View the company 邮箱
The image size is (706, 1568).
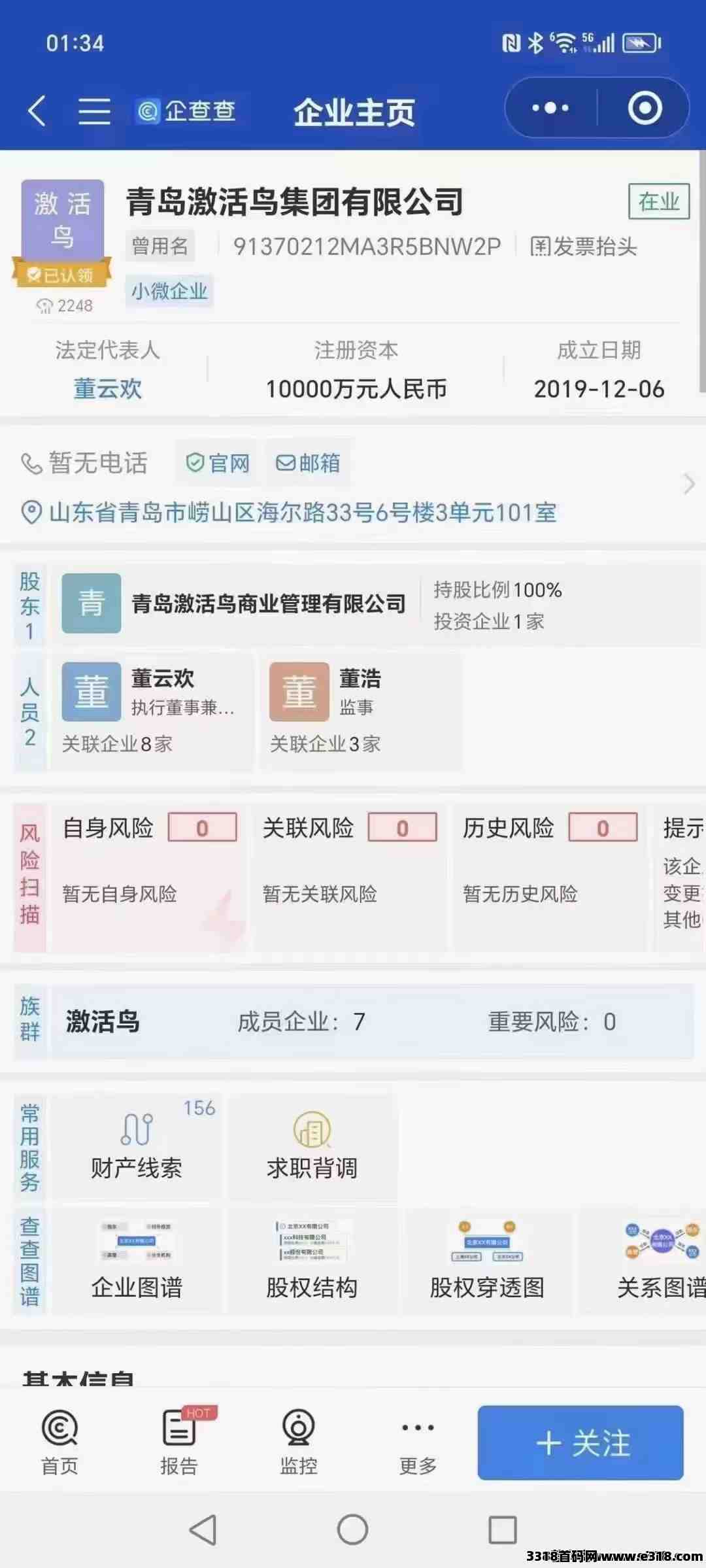click(x=308, y=463)
